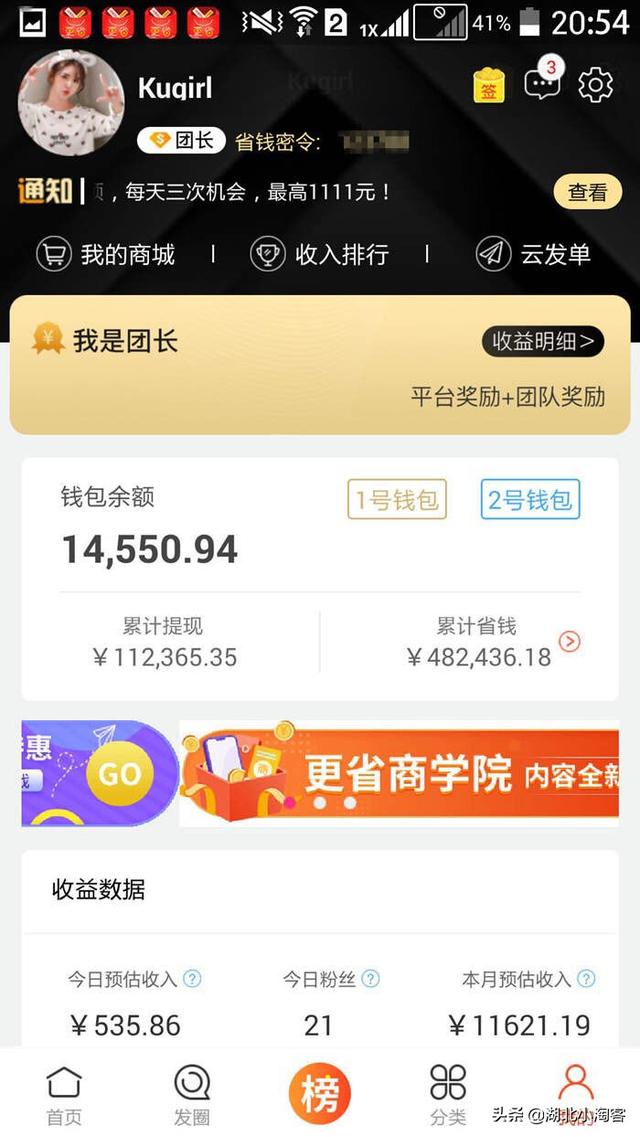Open the 更省商学院 banner

(399, 773)
